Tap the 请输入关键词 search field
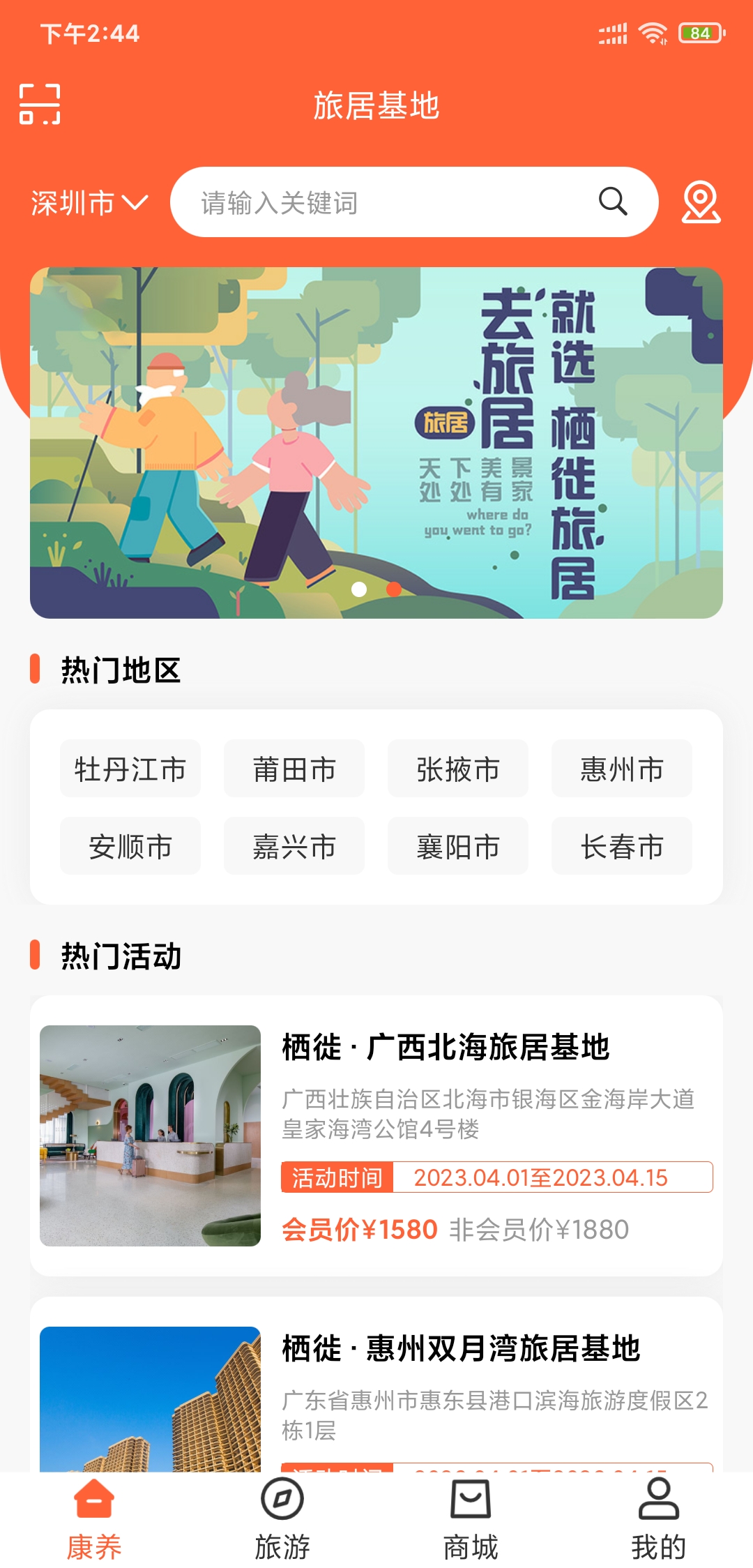Screen dimensions: 753x1568 [x=390, y=203]
